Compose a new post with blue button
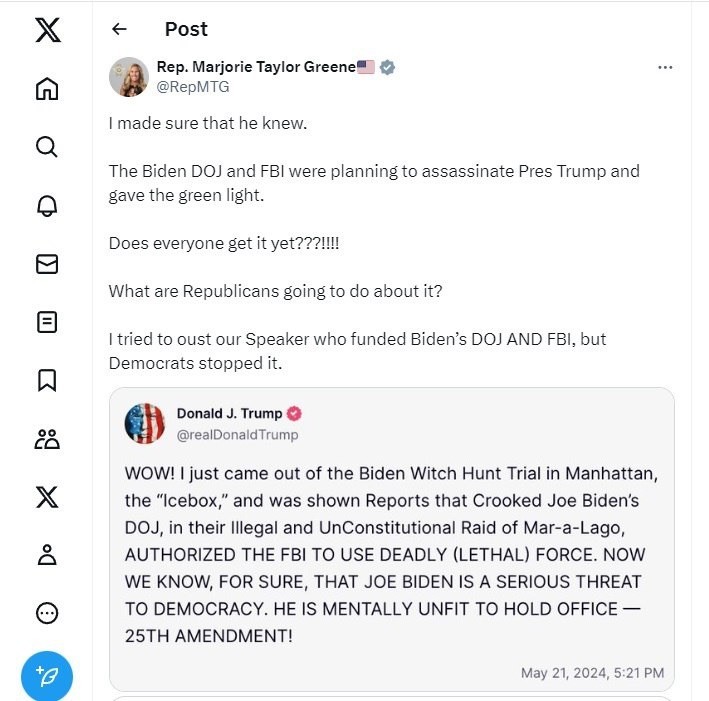Image resolution: width=709 pixels, height=701 pixels. (47, 676)
